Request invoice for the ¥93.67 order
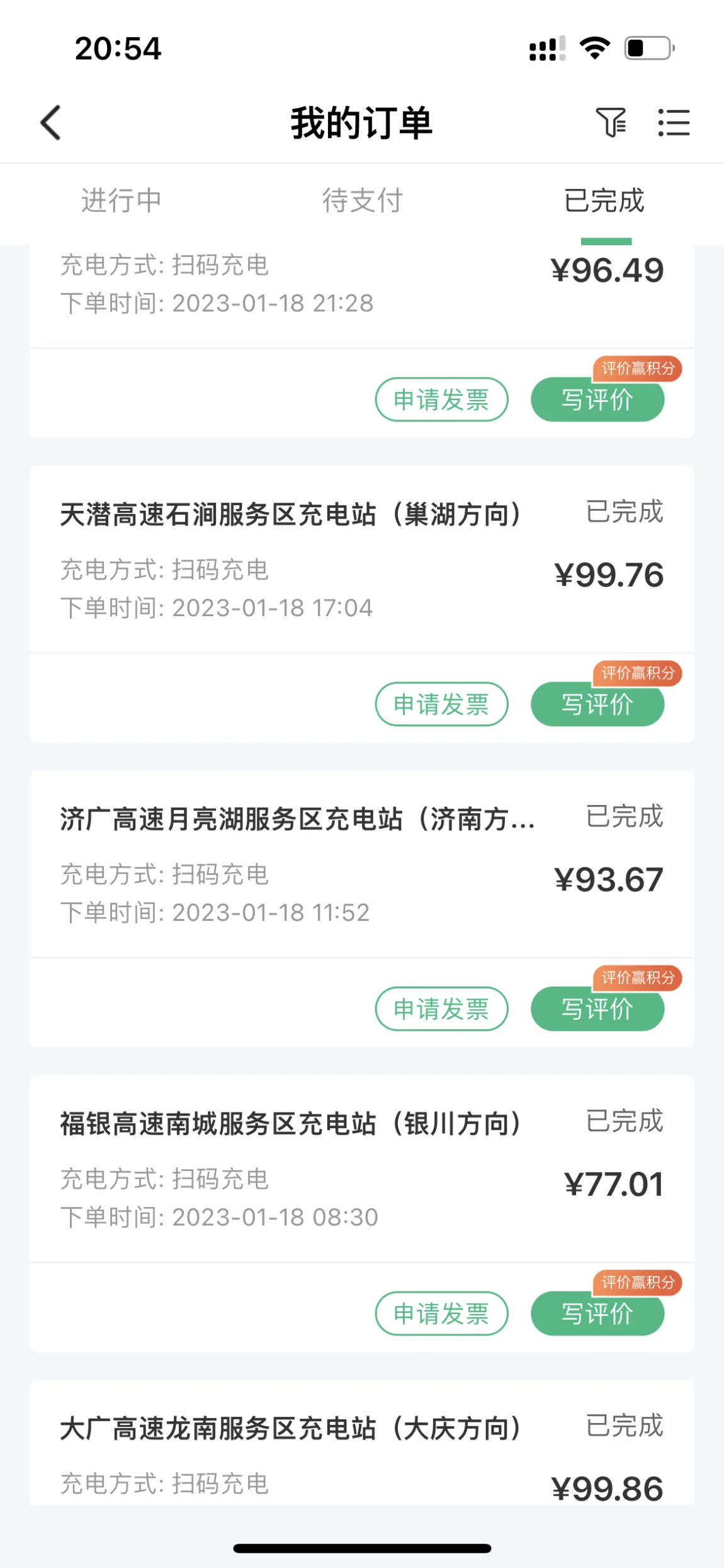 (441, 1009)
